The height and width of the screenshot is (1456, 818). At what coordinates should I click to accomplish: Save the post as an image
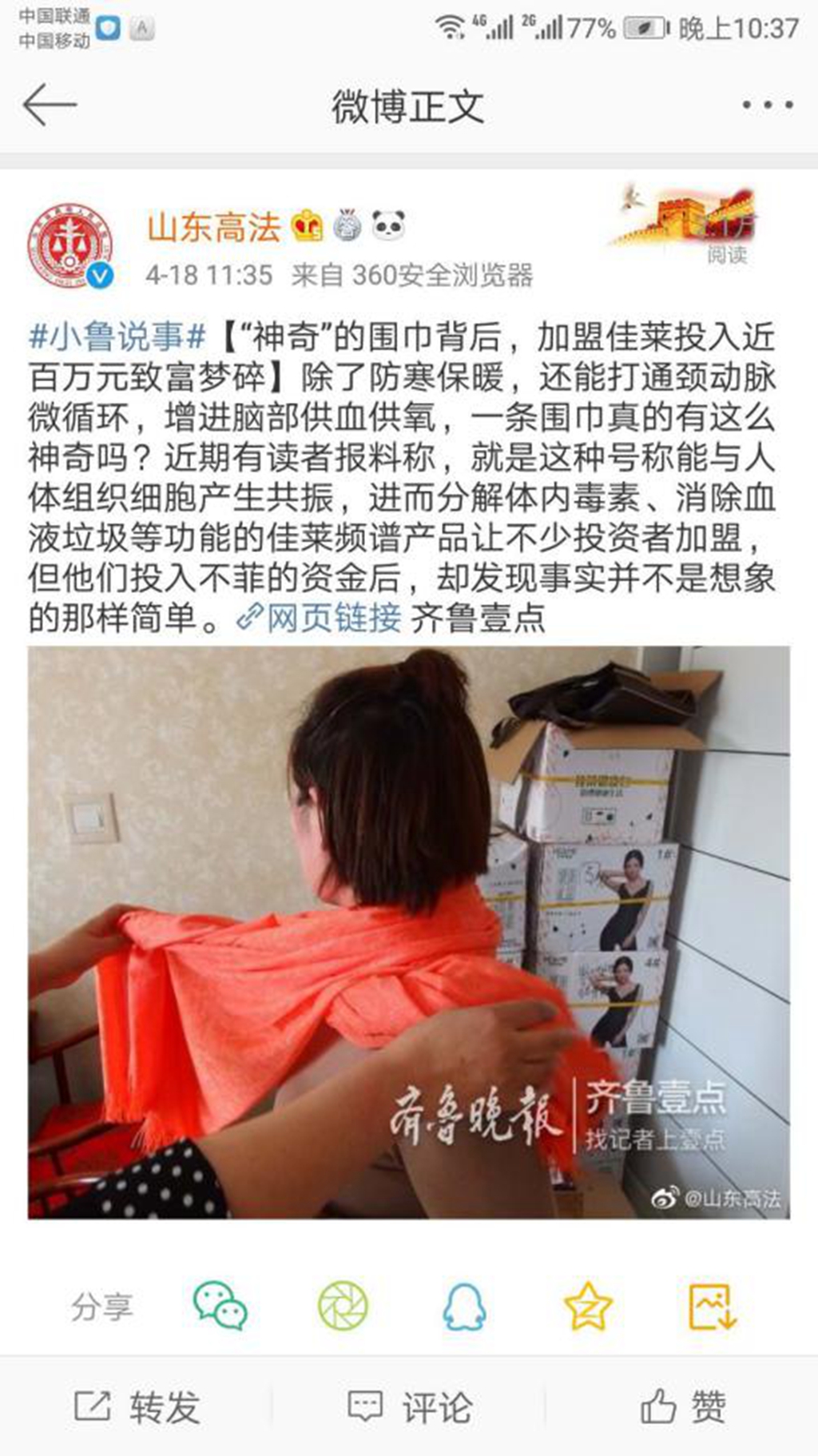click(x=712, y=1306)
